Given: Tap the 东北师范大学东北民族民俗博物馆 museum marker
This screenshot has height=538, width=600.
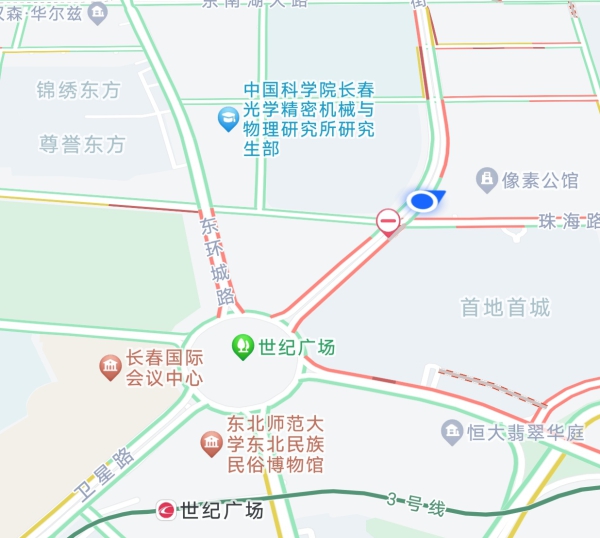Looking at the screenshot, I should click(211, 443).
